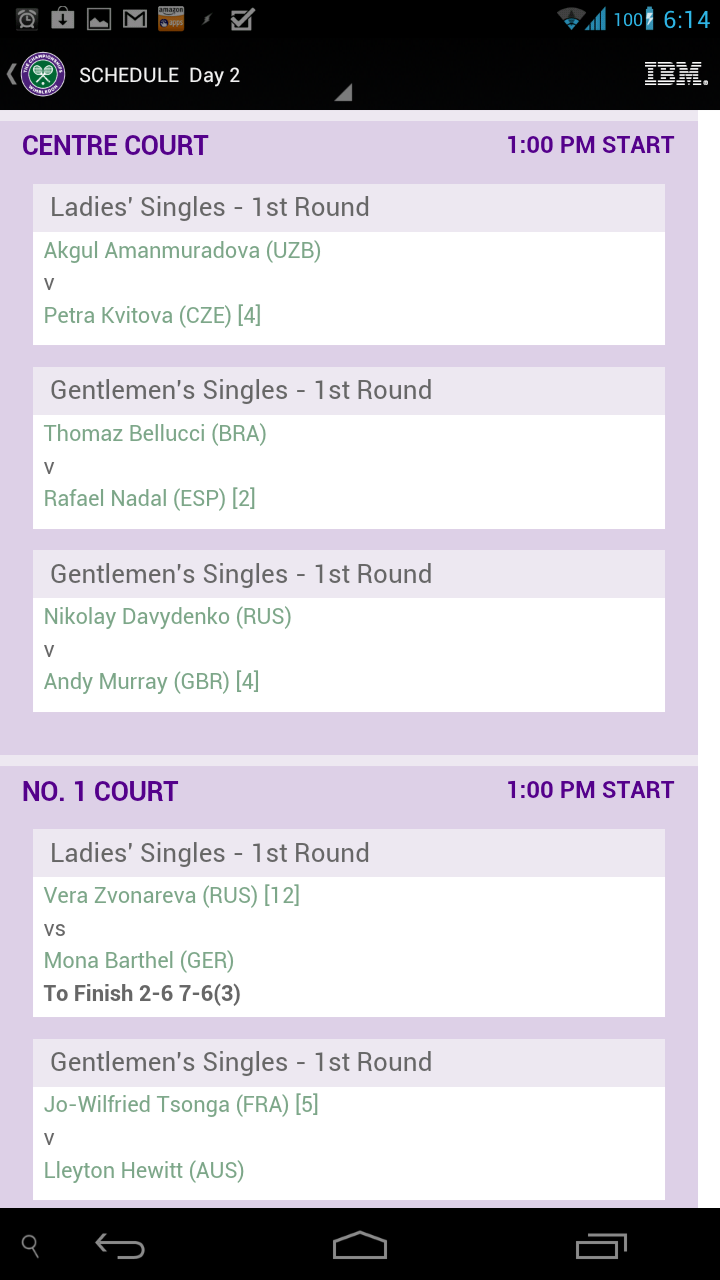Image resolution: width=720 pixels, height=1280 pixels.
Task: Go back via the Wimbledon logo
Action: [x=41, y=75]
